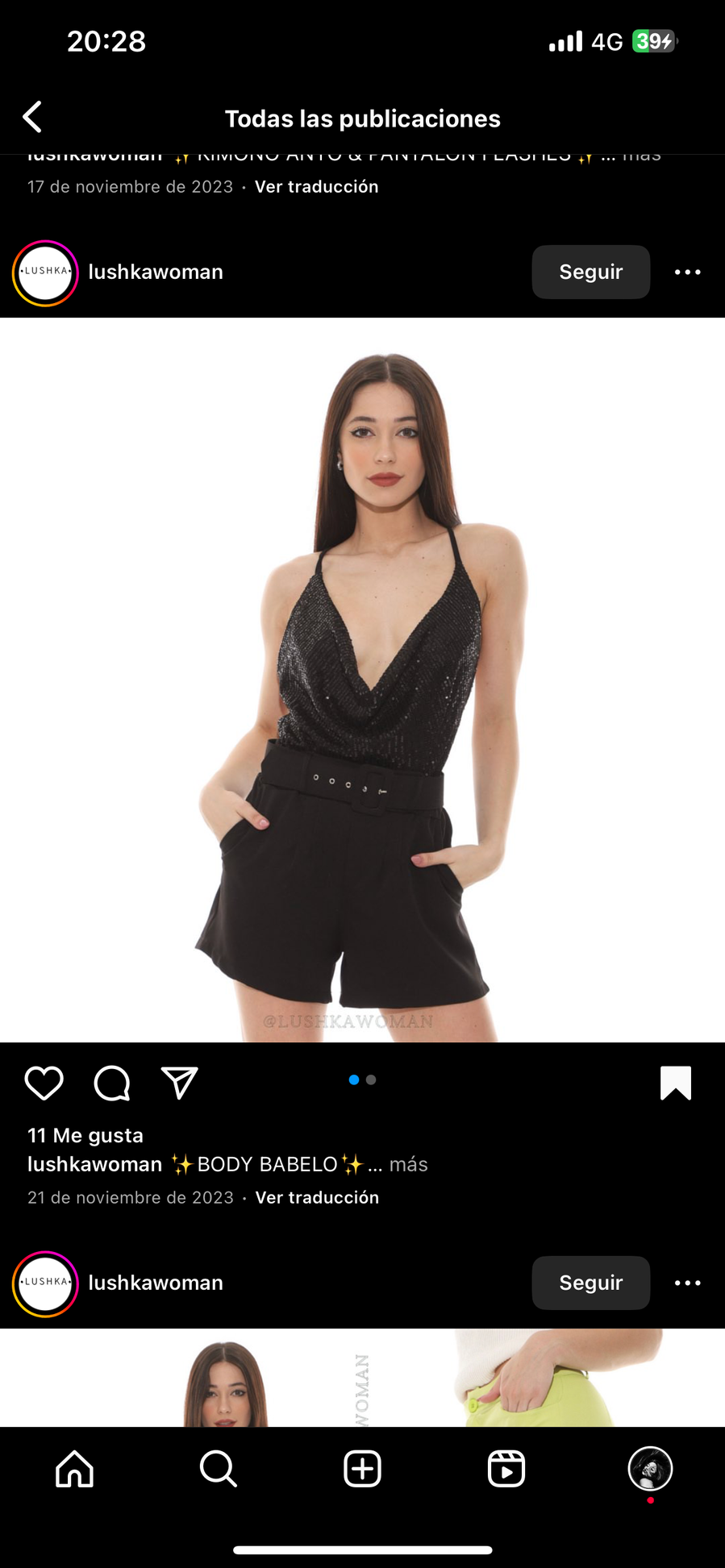View likes on the BODY BABELO post

85,1135
